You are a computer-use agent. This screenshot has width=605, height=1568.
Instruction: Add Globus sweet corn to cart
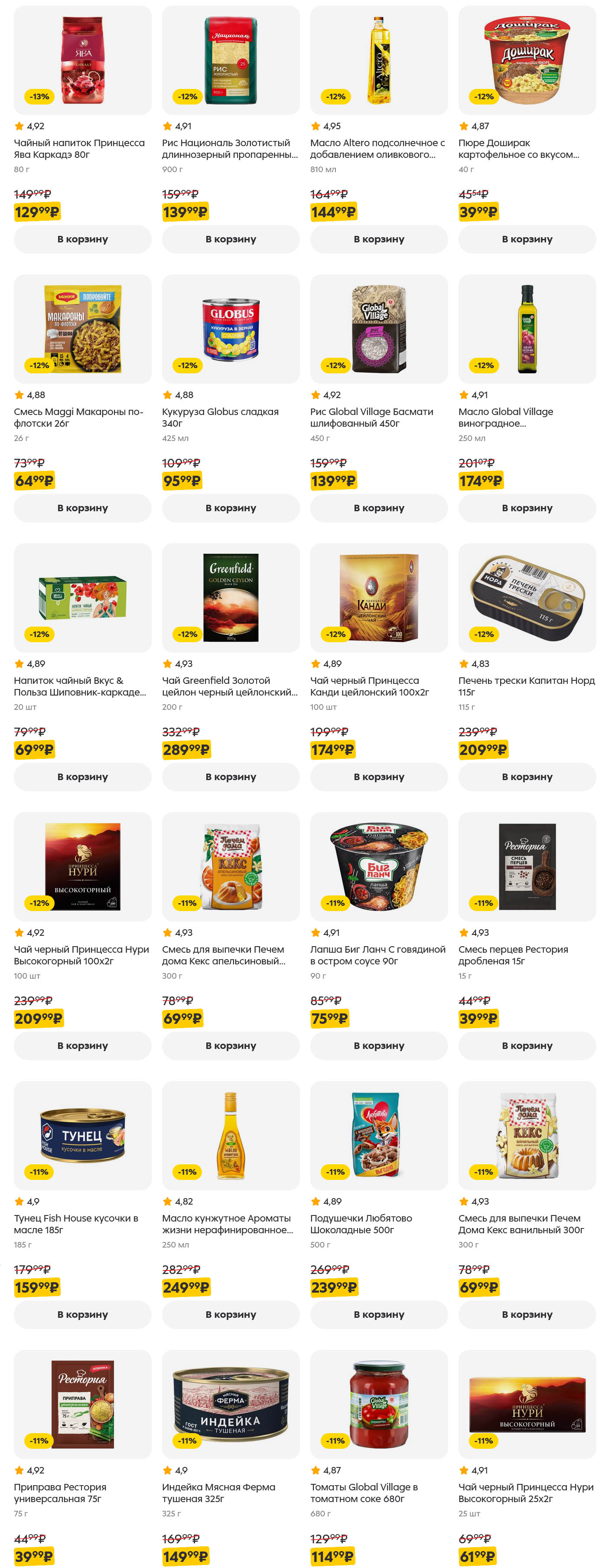pyautogui.click(x=231, y=508)
